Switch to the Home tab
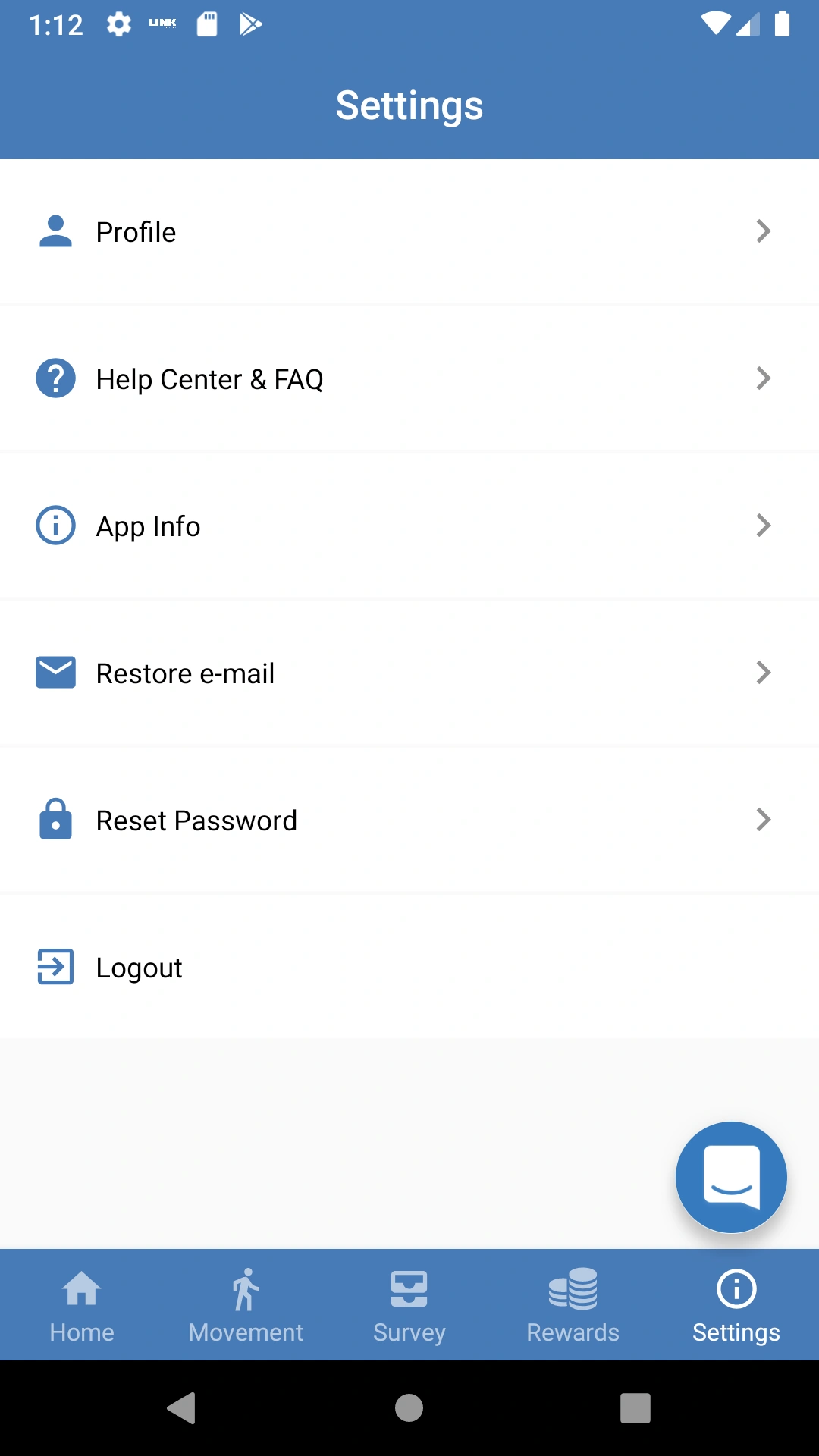The width and height of the screenshot is (819, 1456). [x=81, y=1304]
